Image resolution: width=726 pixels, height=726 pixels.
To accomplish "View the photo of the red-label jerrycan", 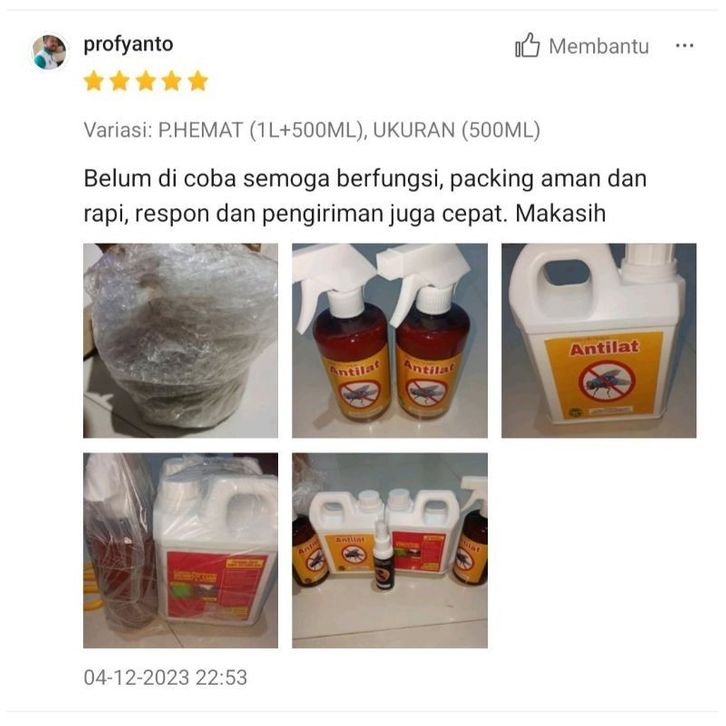I will click(180, 550).
